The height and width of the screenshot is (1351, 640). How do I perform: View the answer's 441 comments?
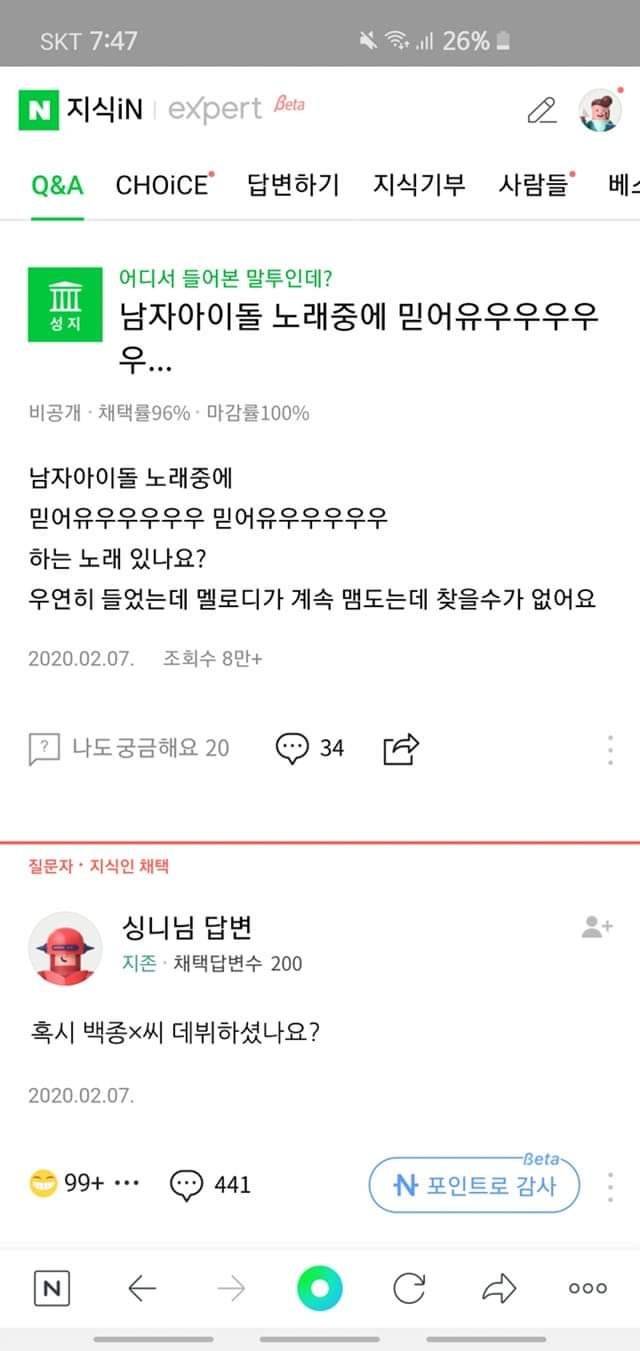pyautogui.click(x=211, y=1184)
